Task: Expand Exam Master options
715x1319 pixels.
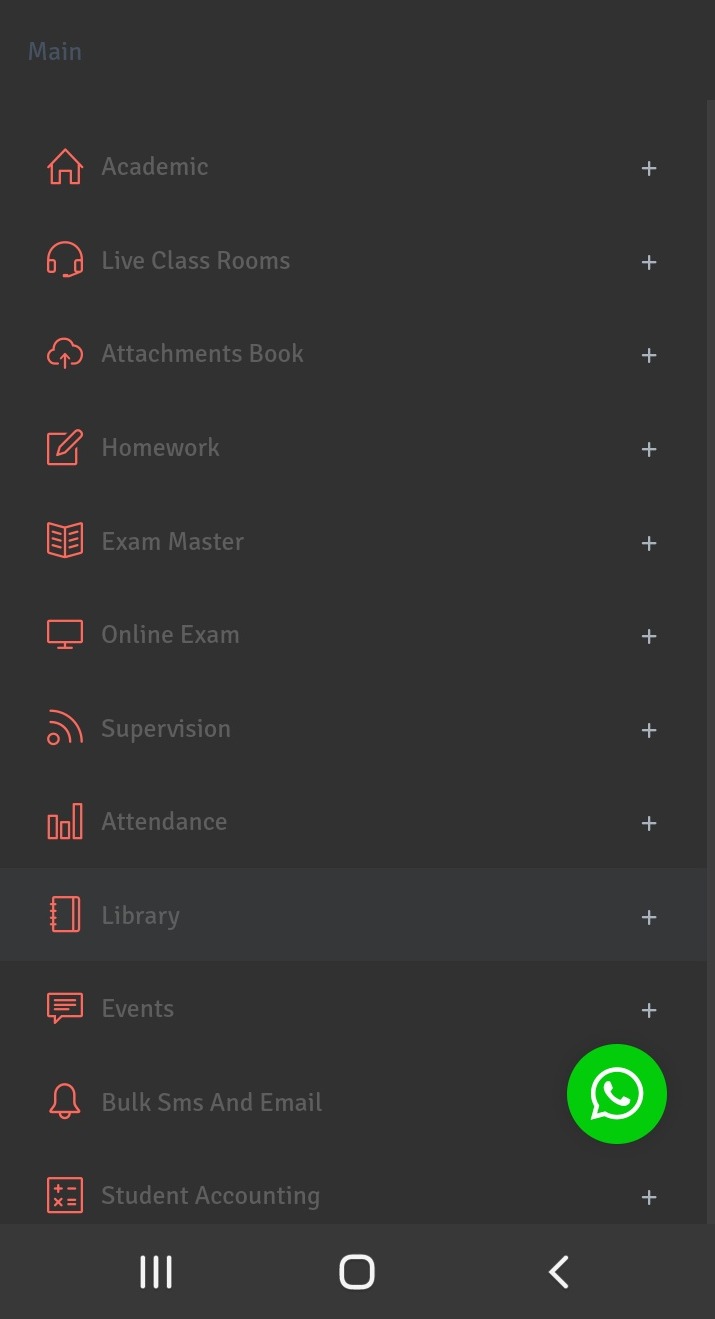Action: coord(649,543)
